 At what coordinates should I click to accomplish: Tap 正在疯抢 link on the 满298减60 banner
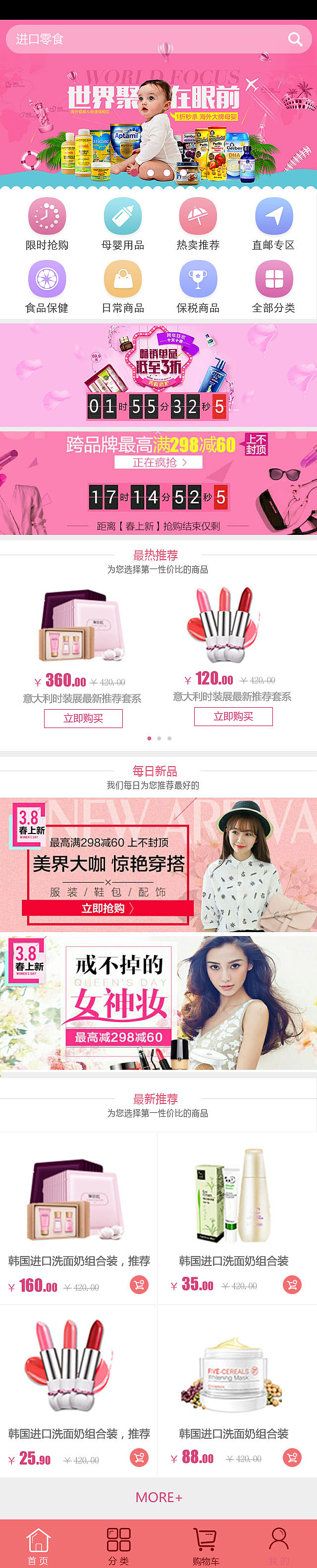pyautogui.click(x=158, y=463)
